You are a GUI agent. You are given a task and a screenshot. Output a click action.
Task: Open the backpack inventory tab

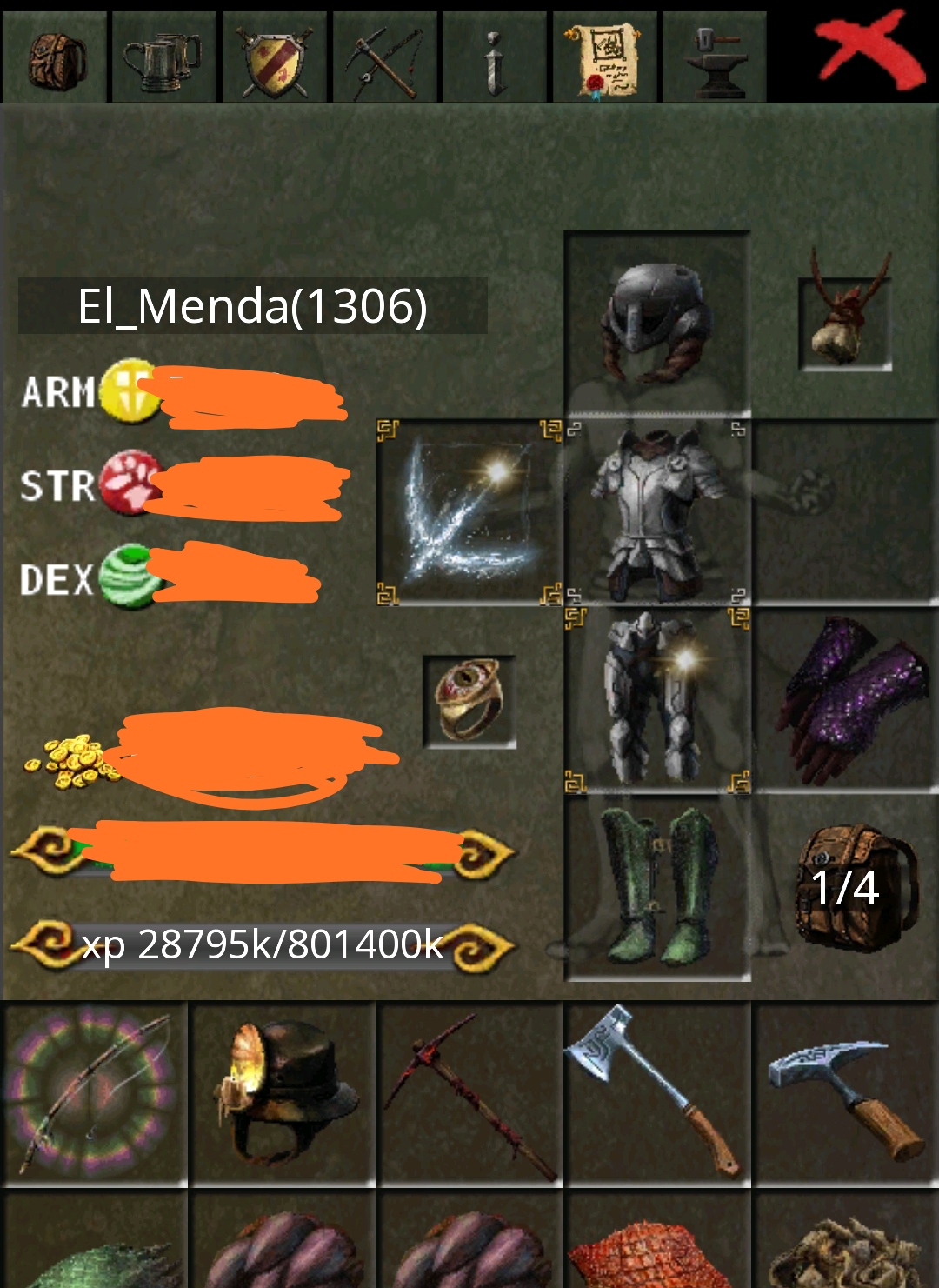pos(56,59)
